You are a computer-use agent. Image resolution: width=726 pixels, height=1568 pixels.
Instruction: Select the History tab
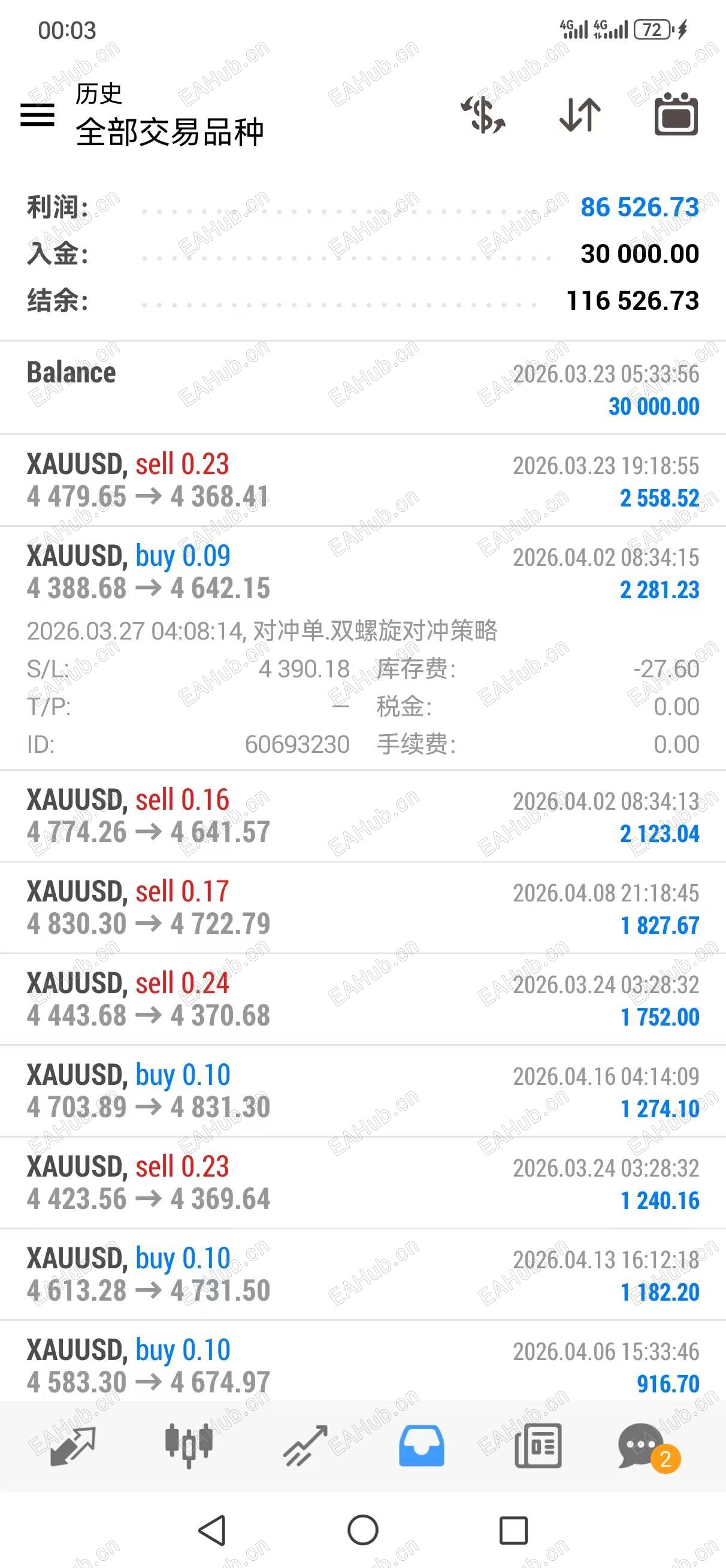click(421, 1445)
